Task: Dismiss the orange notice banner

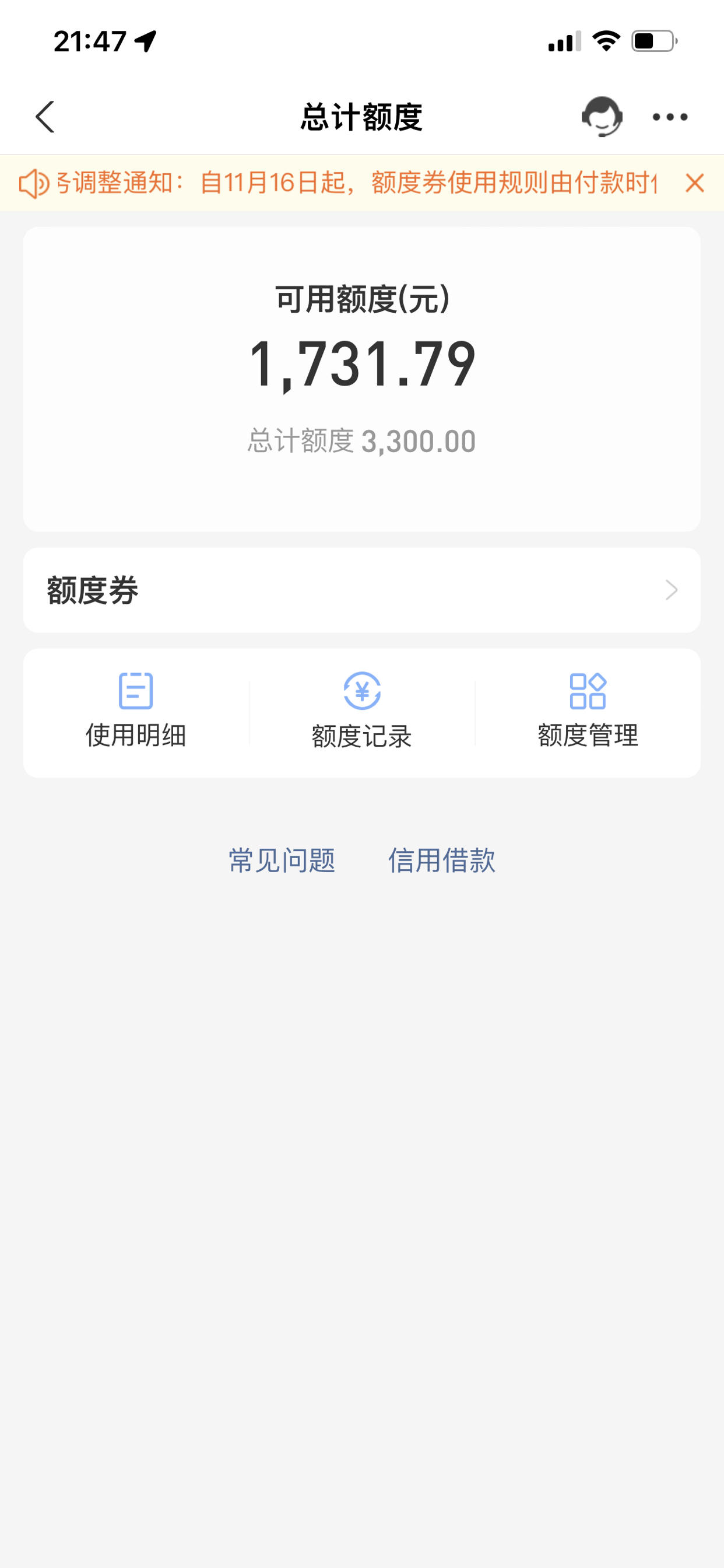Action: point(694,183)
